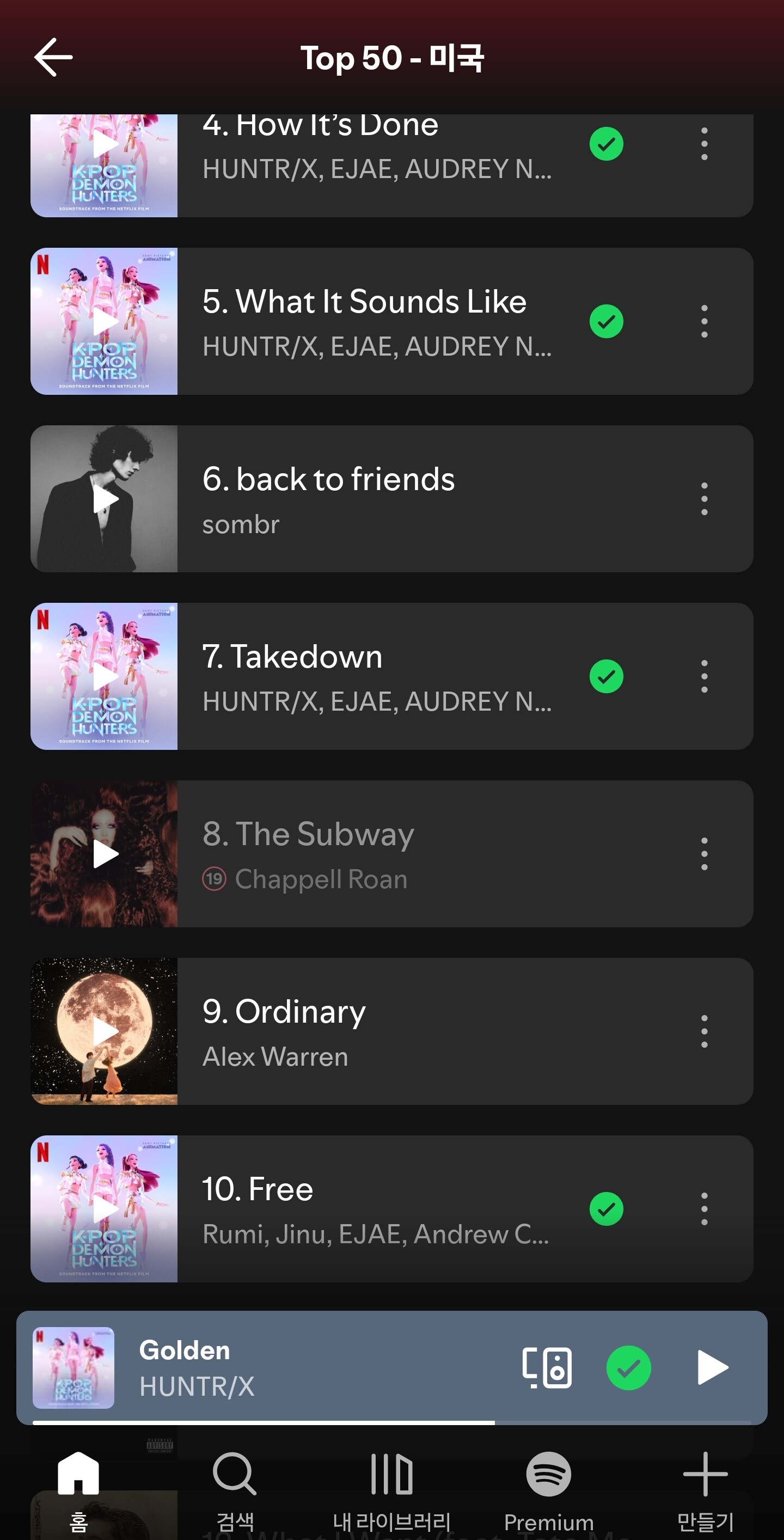Play The Subway by Chappell Roan
This screenshot has height=1540, width=784.
tap(105, 854)
